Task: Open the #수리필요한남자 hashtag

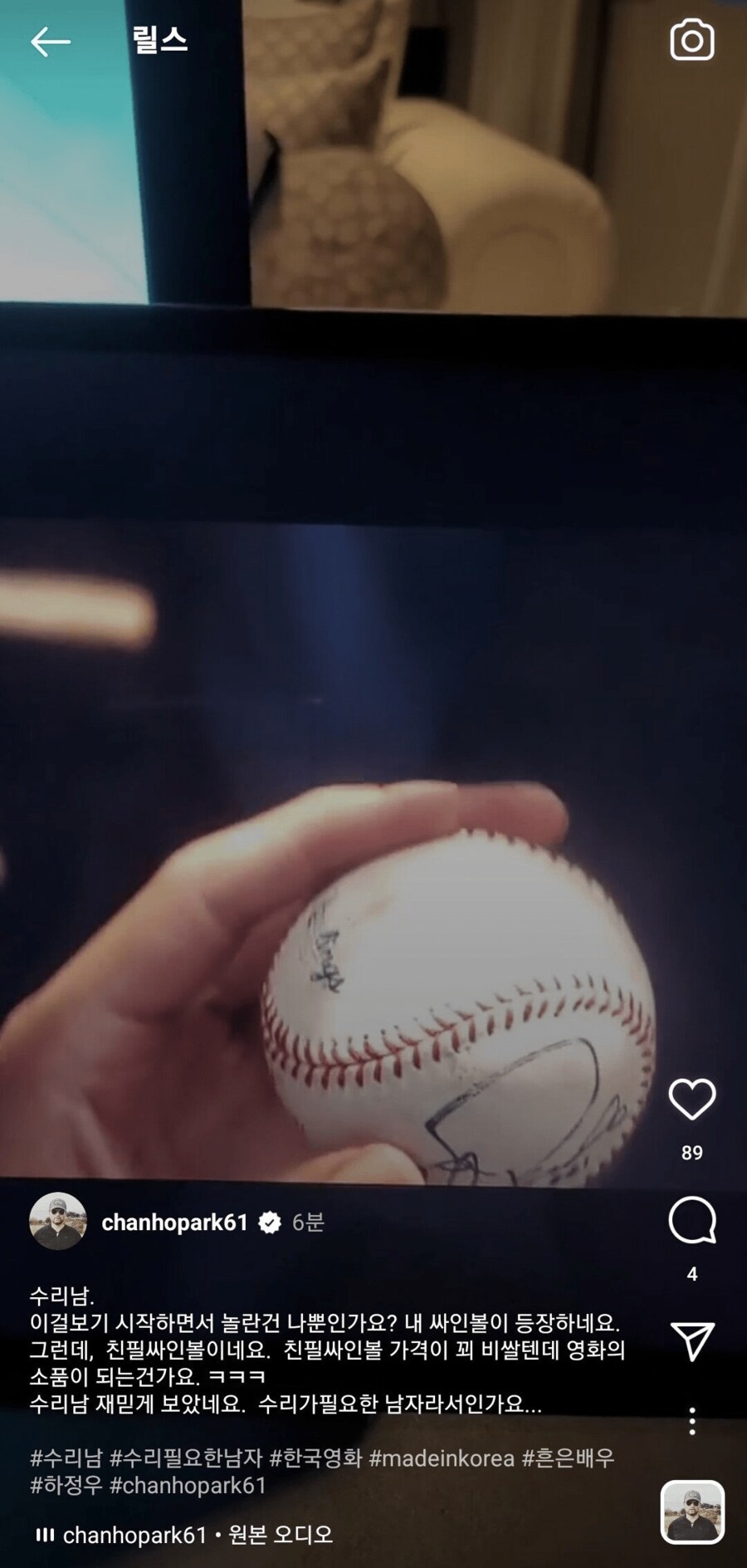Action: (186, 1458)
